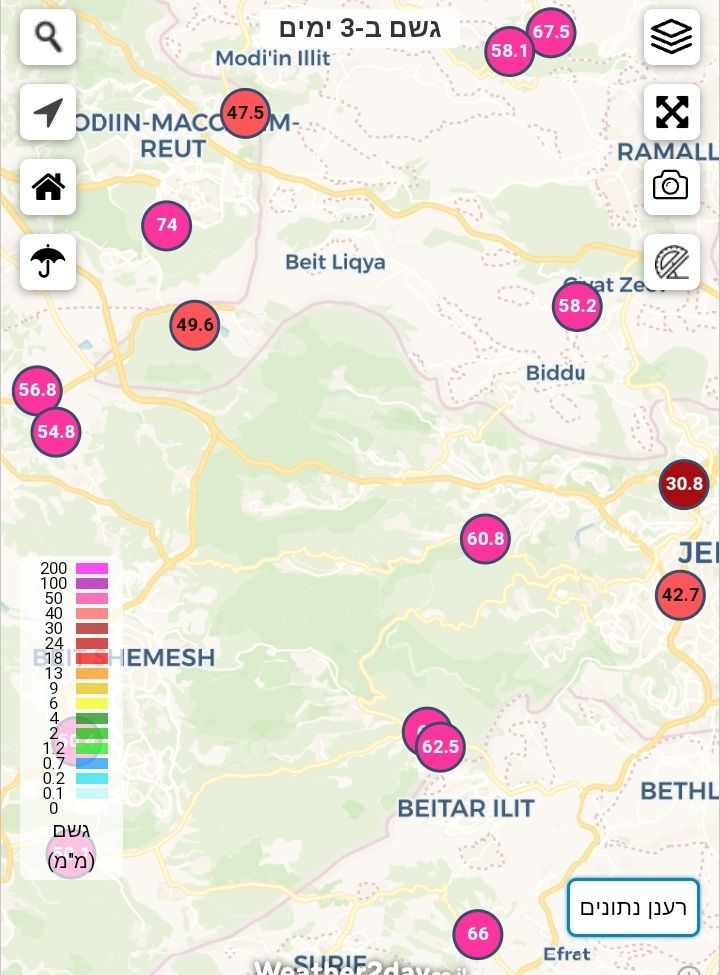Select the 60.8 rain station marker
The image size is (720, 975).
485,540
